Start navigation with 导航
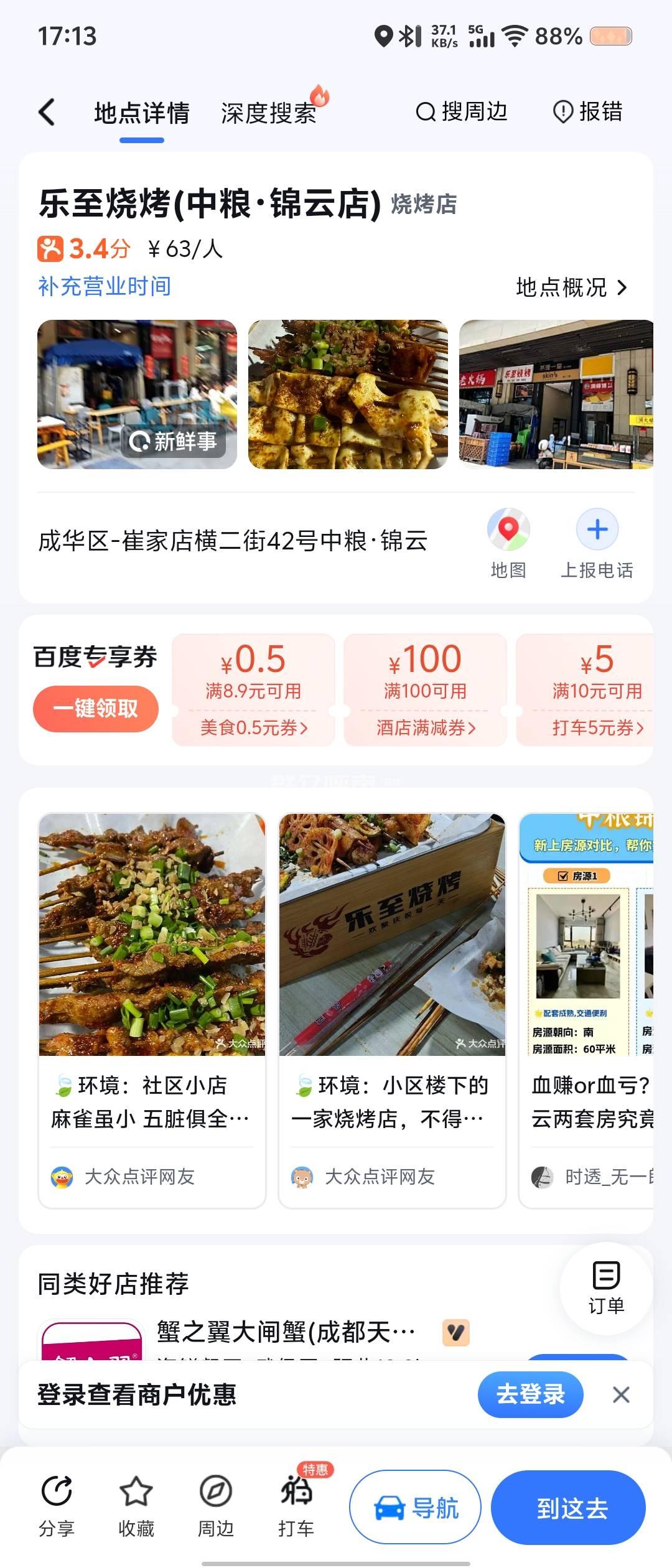The height and width of the screenshot is (1568, 672). [x=415, y=1508]
